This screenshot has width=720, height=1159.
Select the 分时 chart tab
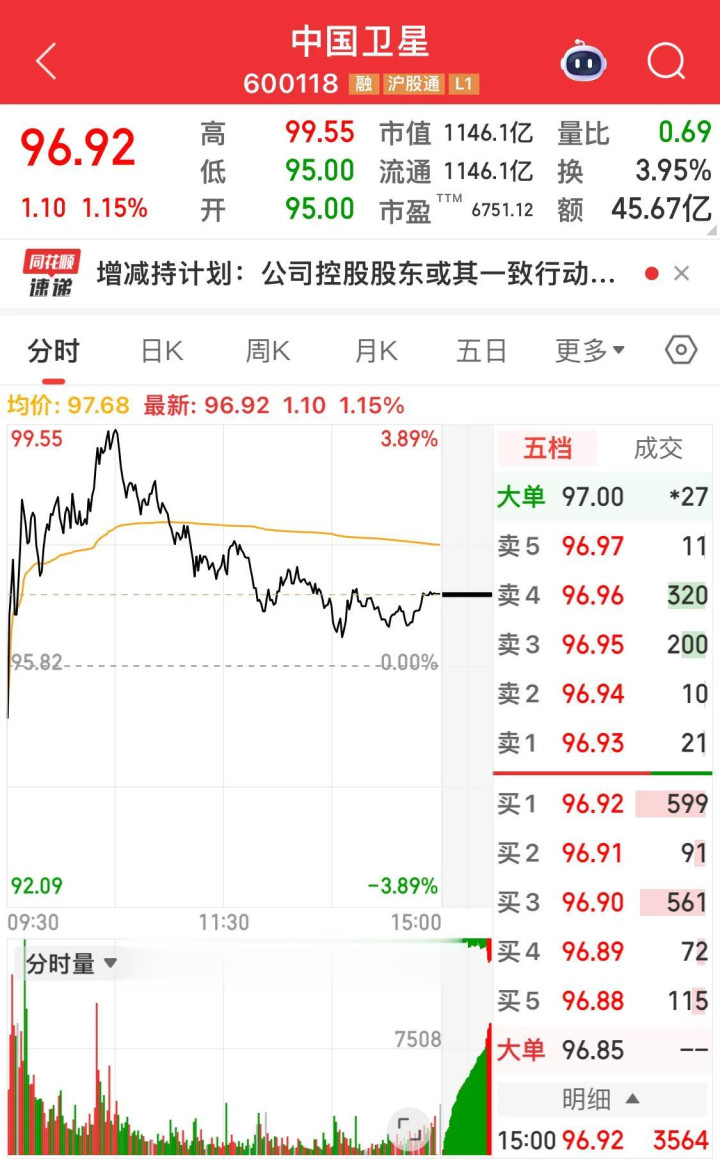click(x=53, y=350)
